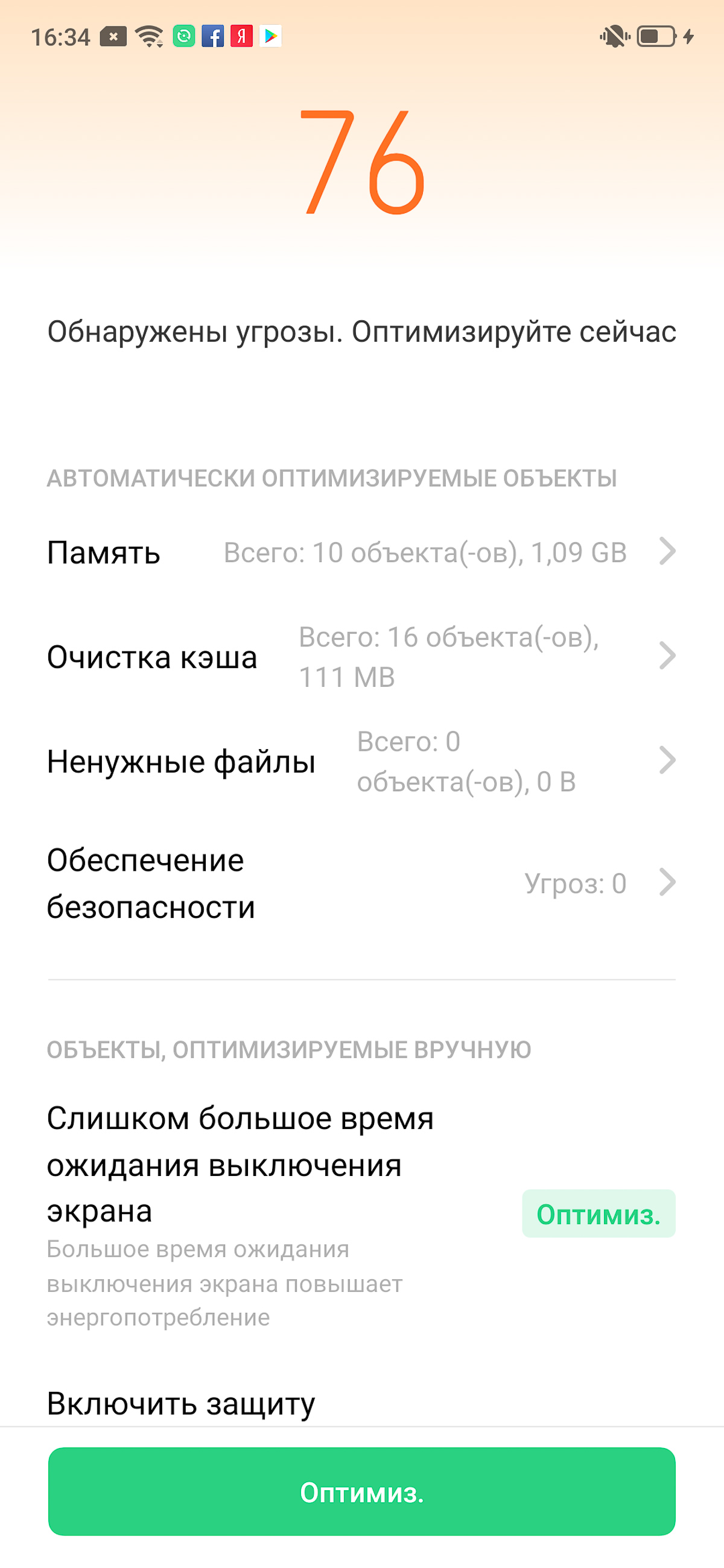Optimize the screen timeout with small Оптимиз. button
The height and width of the screenshot is (1568, 724).
tap(599, 1214)
